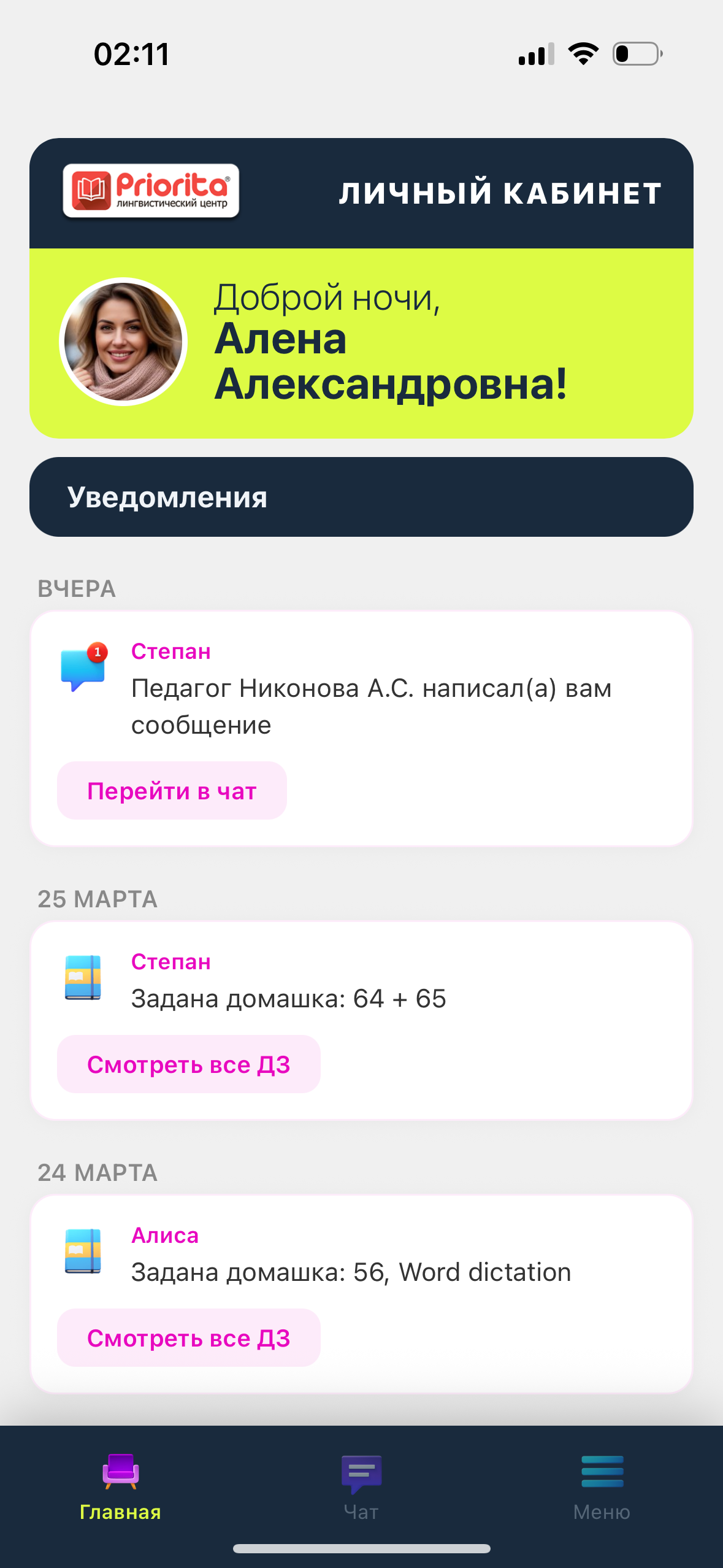Tap the chat bubble icon with unread badge
Viewport: 723px width, 1568px height.
click(83, 669)
